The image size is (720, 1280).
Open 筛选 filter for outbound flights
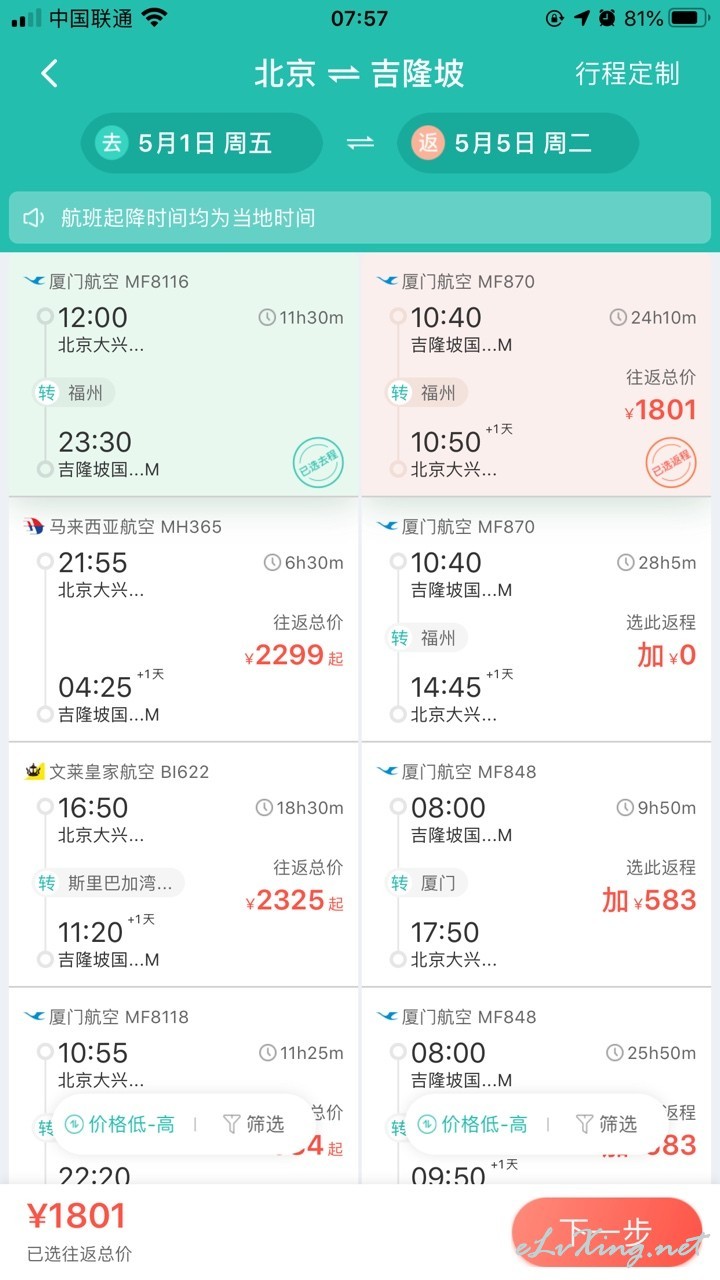[x=253, y=1124]
